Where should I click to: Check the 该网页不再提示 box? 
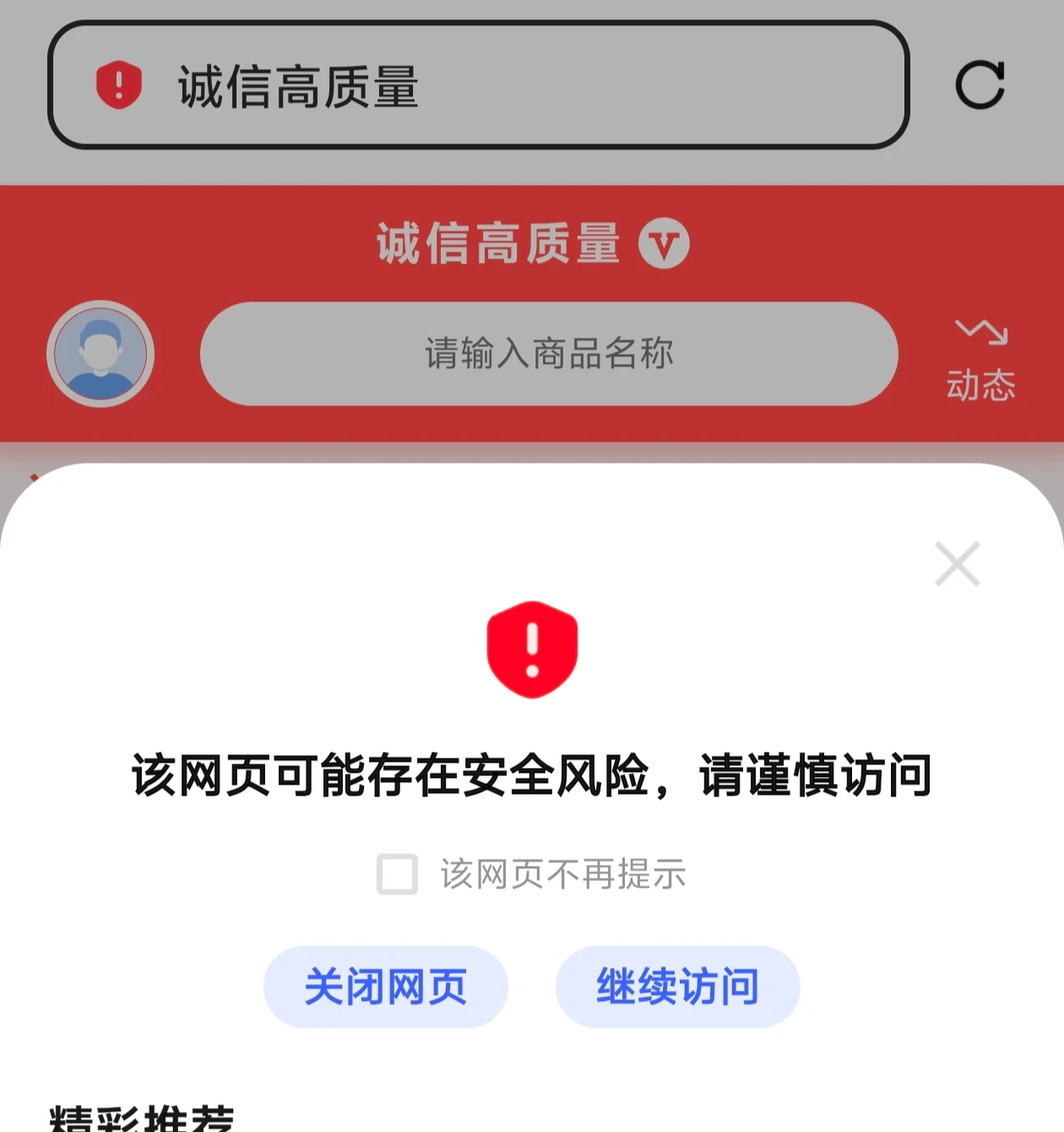tap(397, 874)
